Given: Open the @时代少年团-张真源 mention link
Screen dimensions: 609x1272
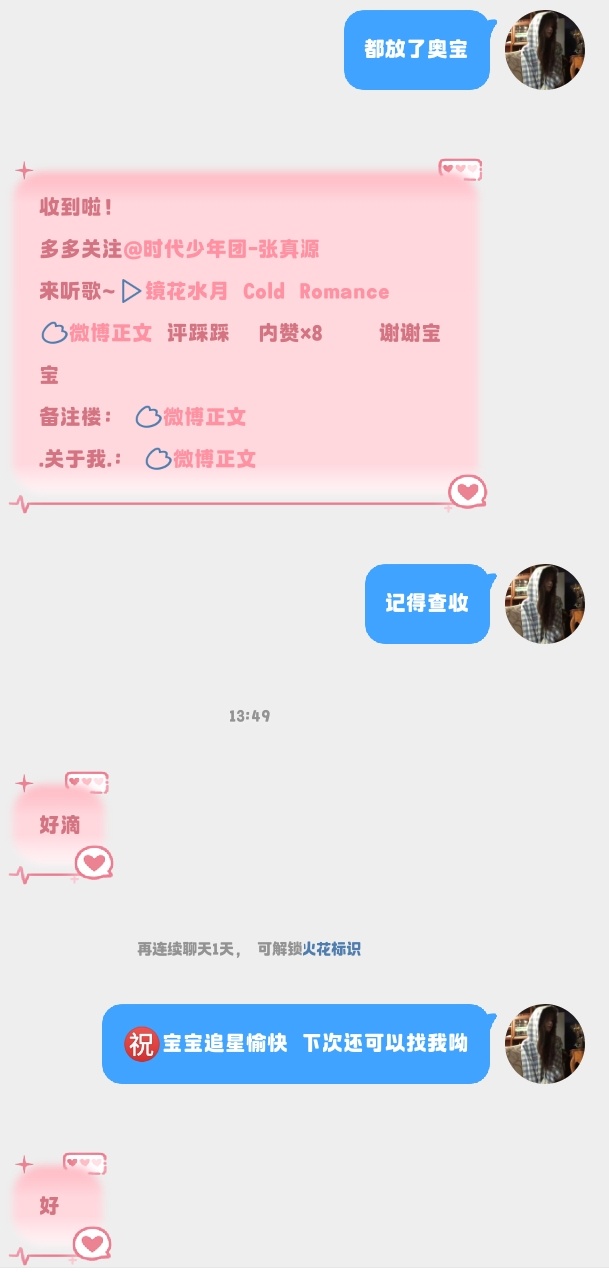Looking at the screenshot, I should tap(222, 249).
